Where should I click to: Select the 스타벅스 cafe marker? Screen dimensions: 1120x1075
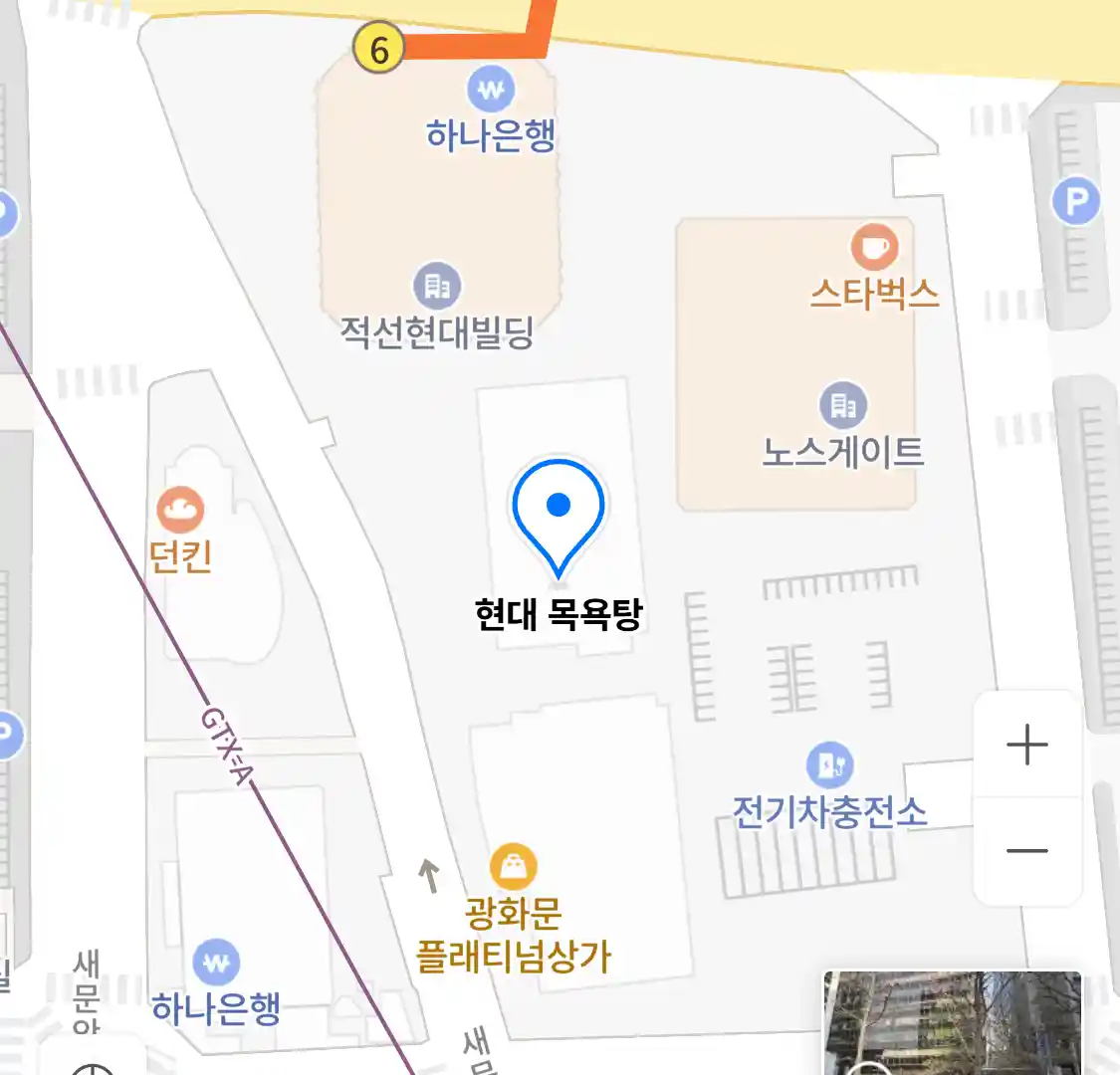pos(874,246)
